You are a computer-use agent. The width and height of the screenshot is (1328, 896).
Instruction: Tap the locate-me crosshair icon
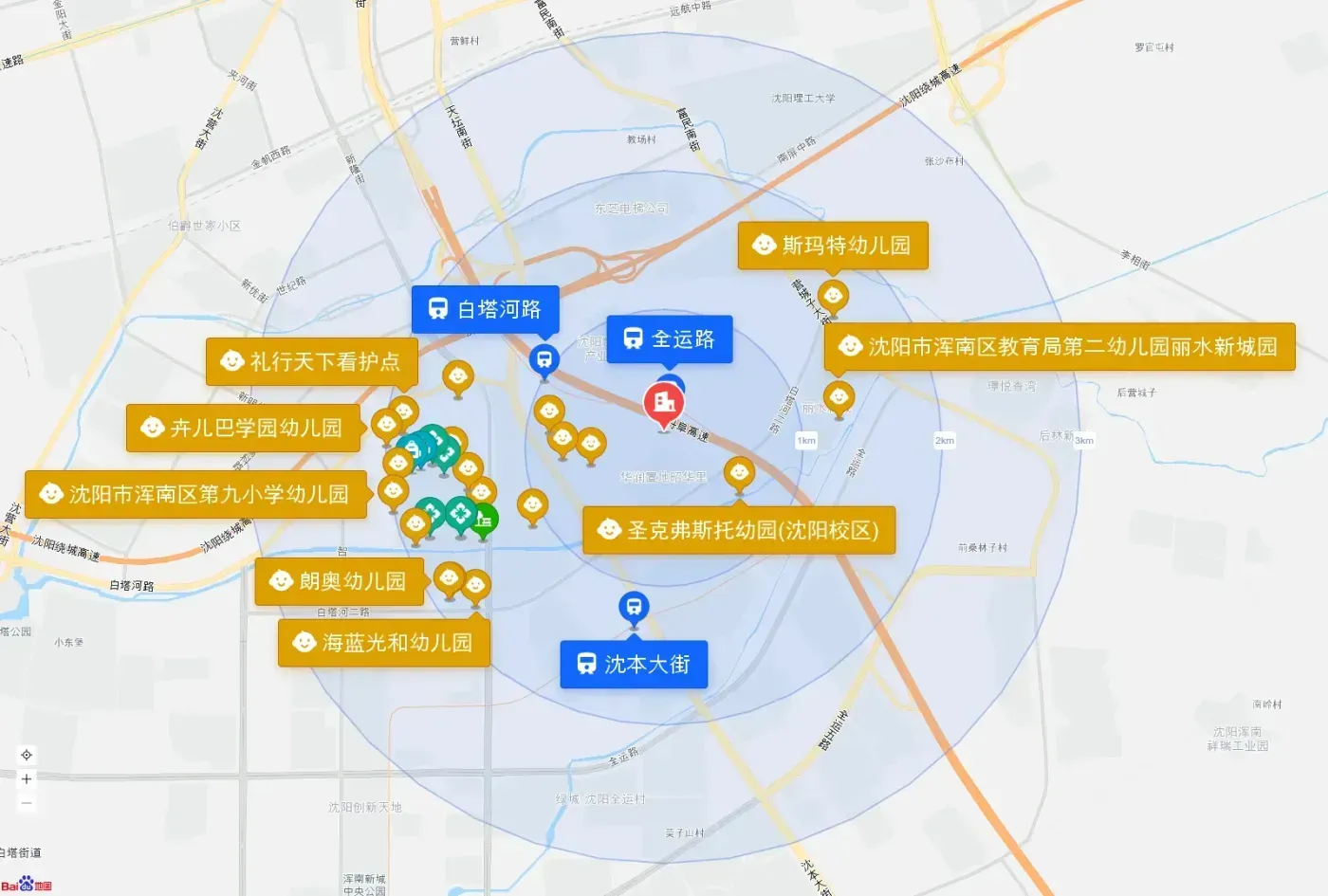[x=27, y=755]
